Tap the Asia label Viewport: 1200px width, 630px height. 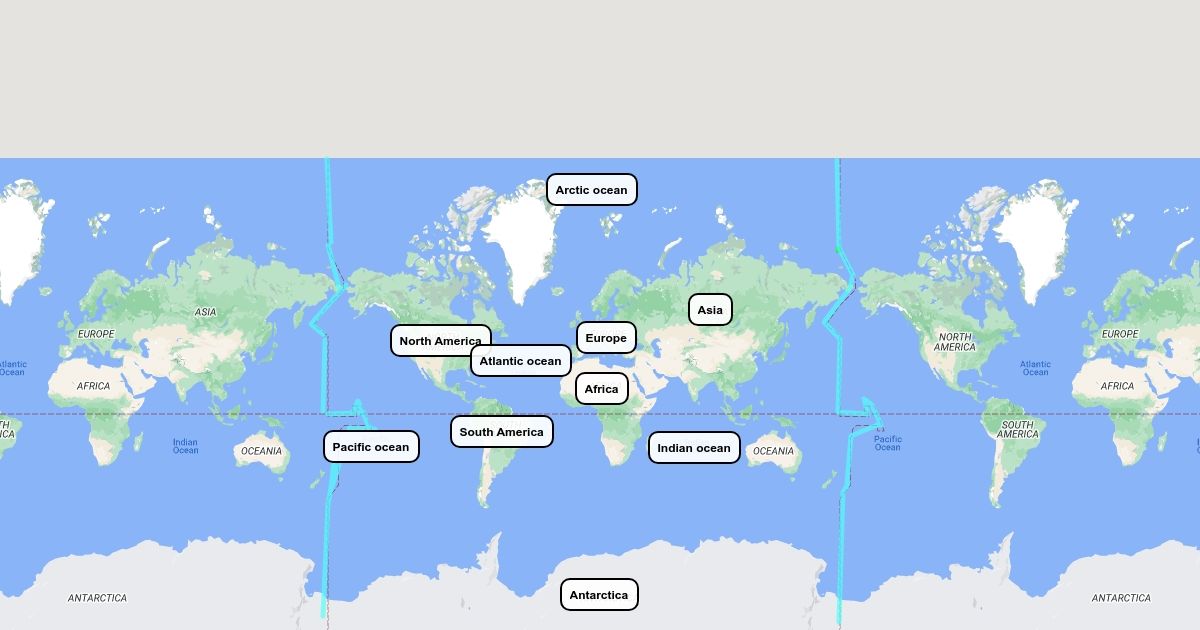[710, 310]
